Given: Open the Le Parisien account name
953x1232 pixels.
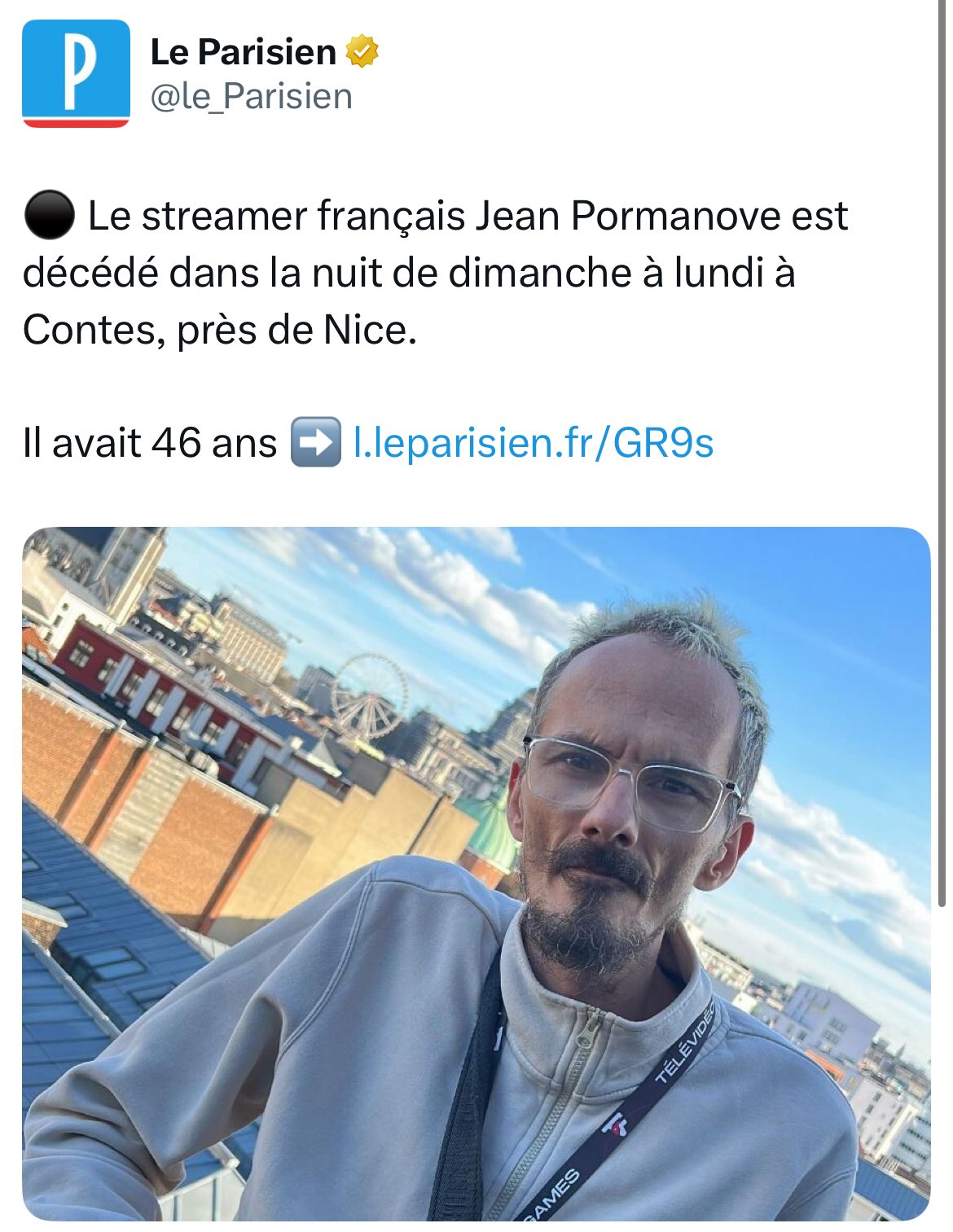Looking at the screenshot, I should (x=243, y=52).
